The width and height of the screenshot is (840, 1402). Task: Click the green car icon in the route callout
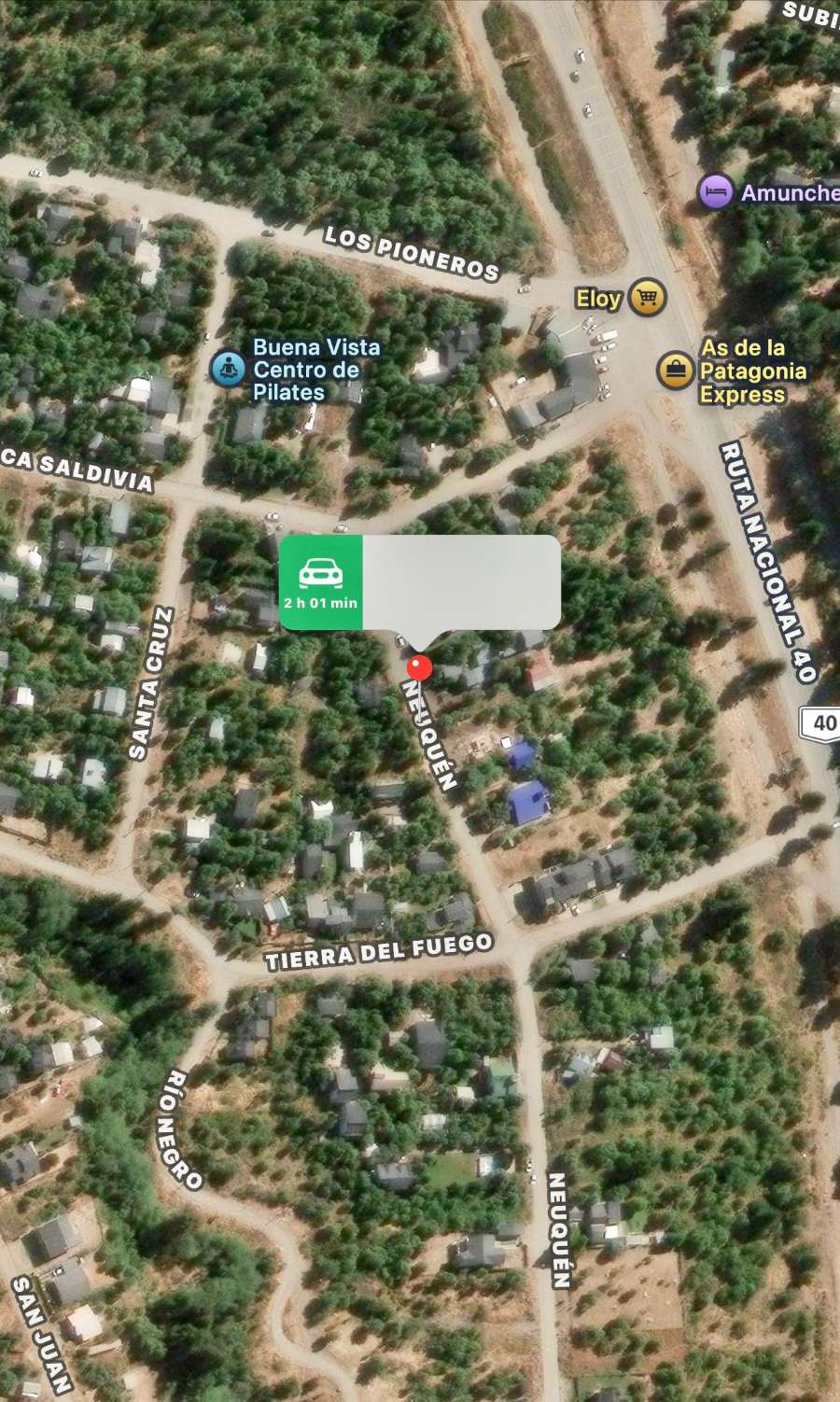[320, 571]
